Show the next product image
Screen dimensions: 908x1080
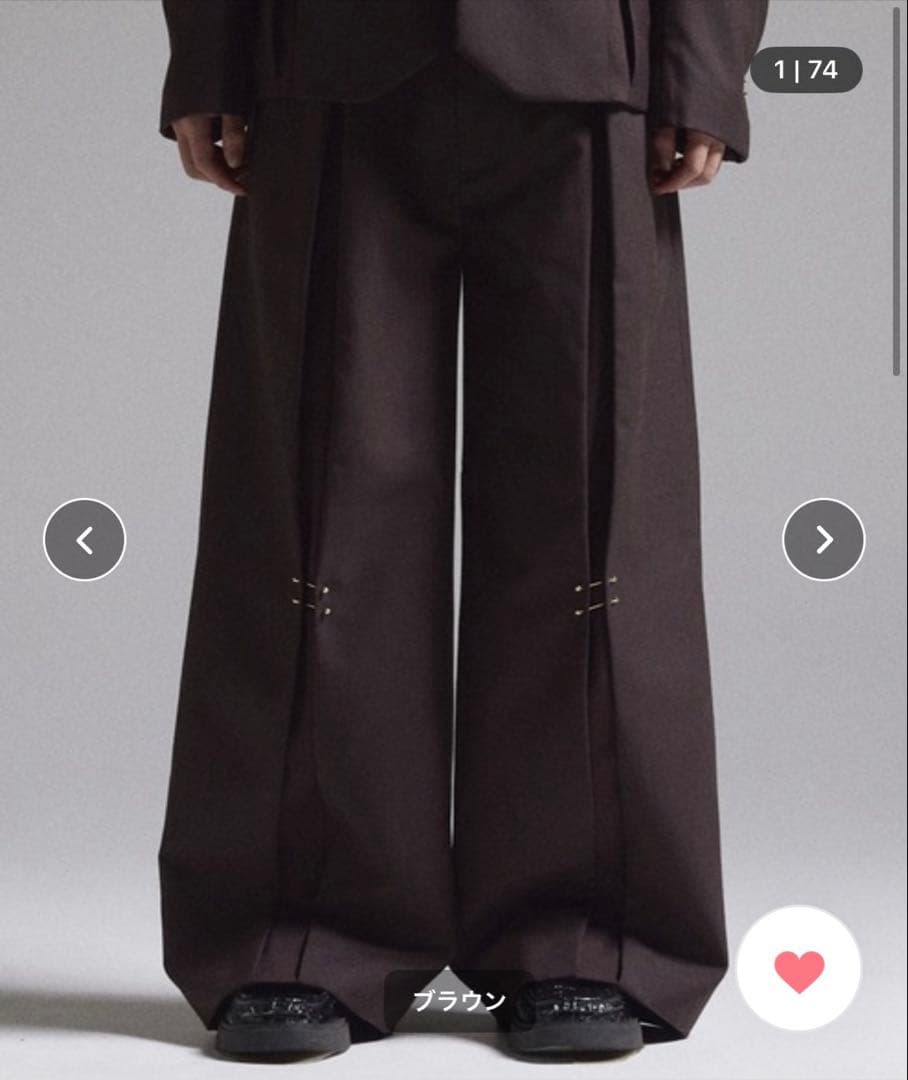coord(823,540)
